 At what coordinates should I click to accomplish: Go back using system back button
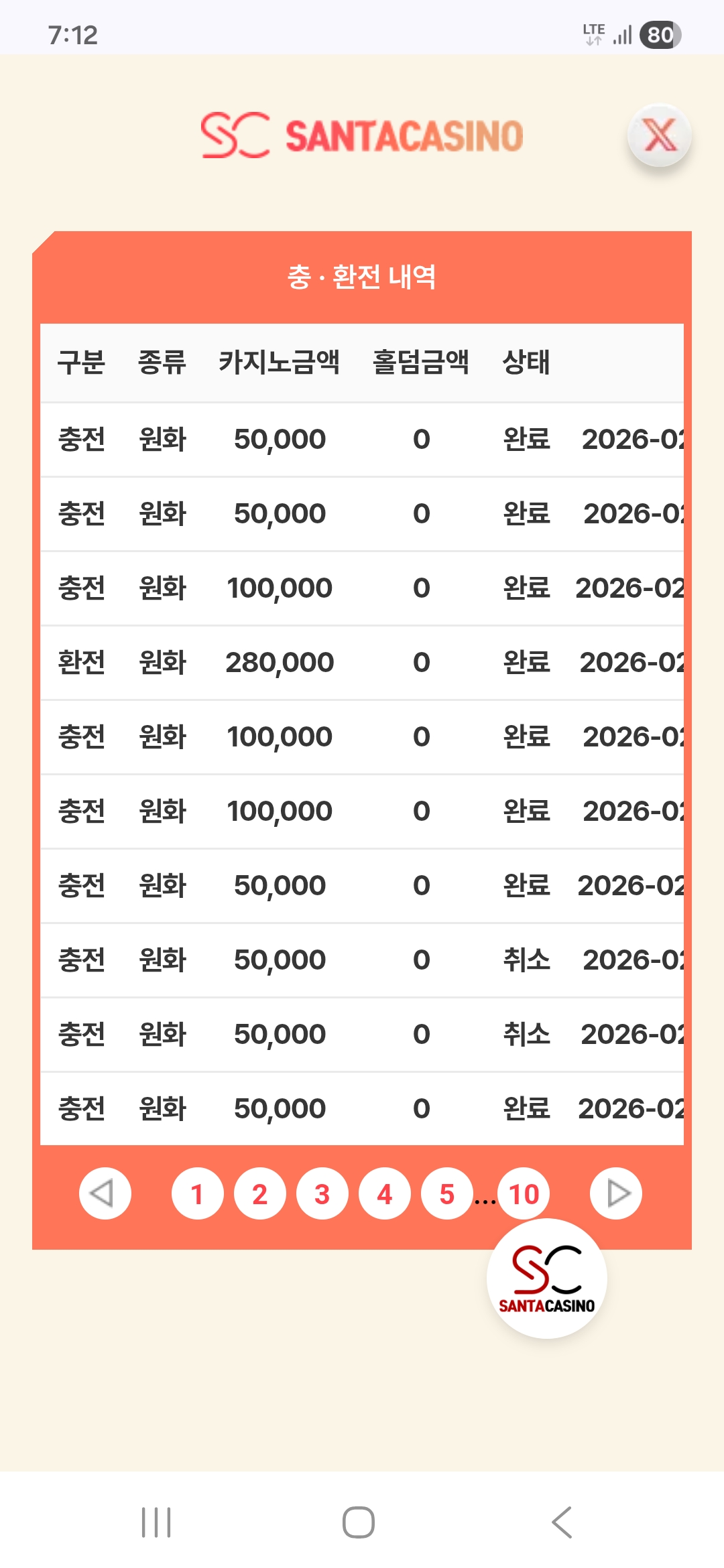tap(562, 1522)
